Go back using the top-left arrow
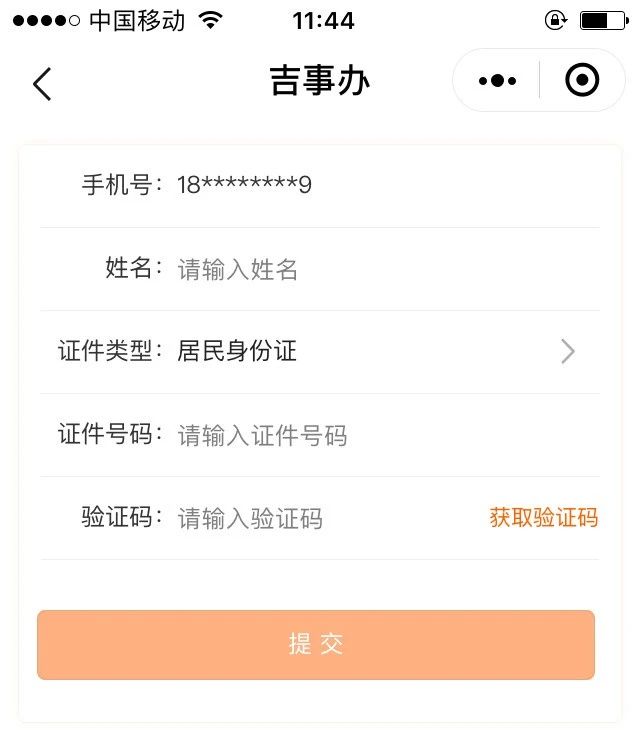This screenshot has height=730, width=640. tap(42, 84)
